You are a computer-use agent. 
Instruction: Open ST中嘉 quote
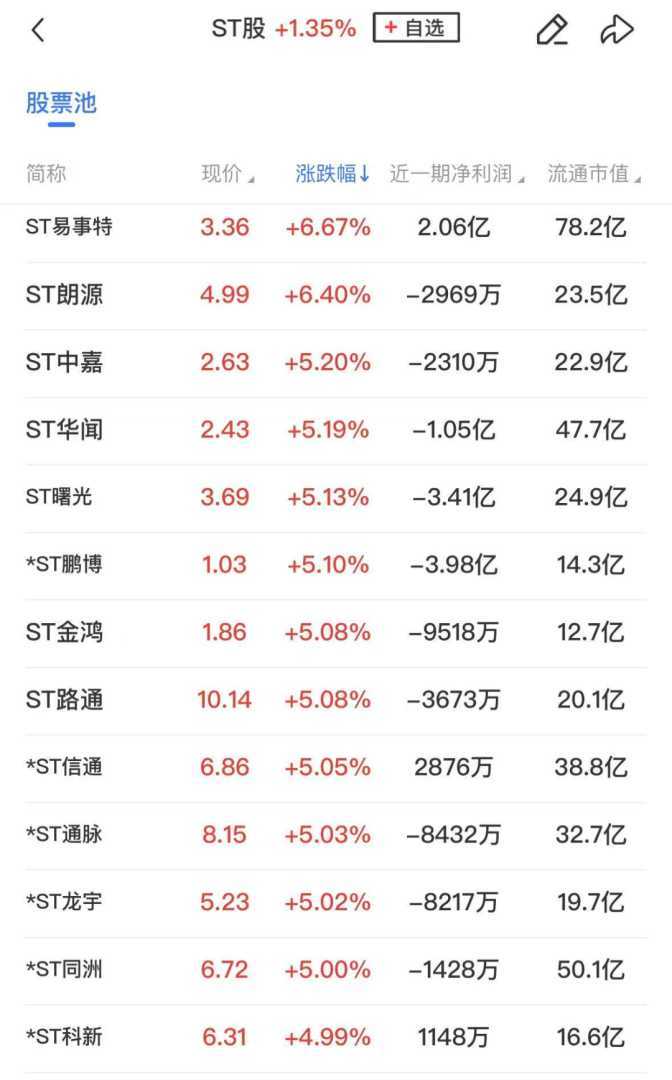coord(64,362)
